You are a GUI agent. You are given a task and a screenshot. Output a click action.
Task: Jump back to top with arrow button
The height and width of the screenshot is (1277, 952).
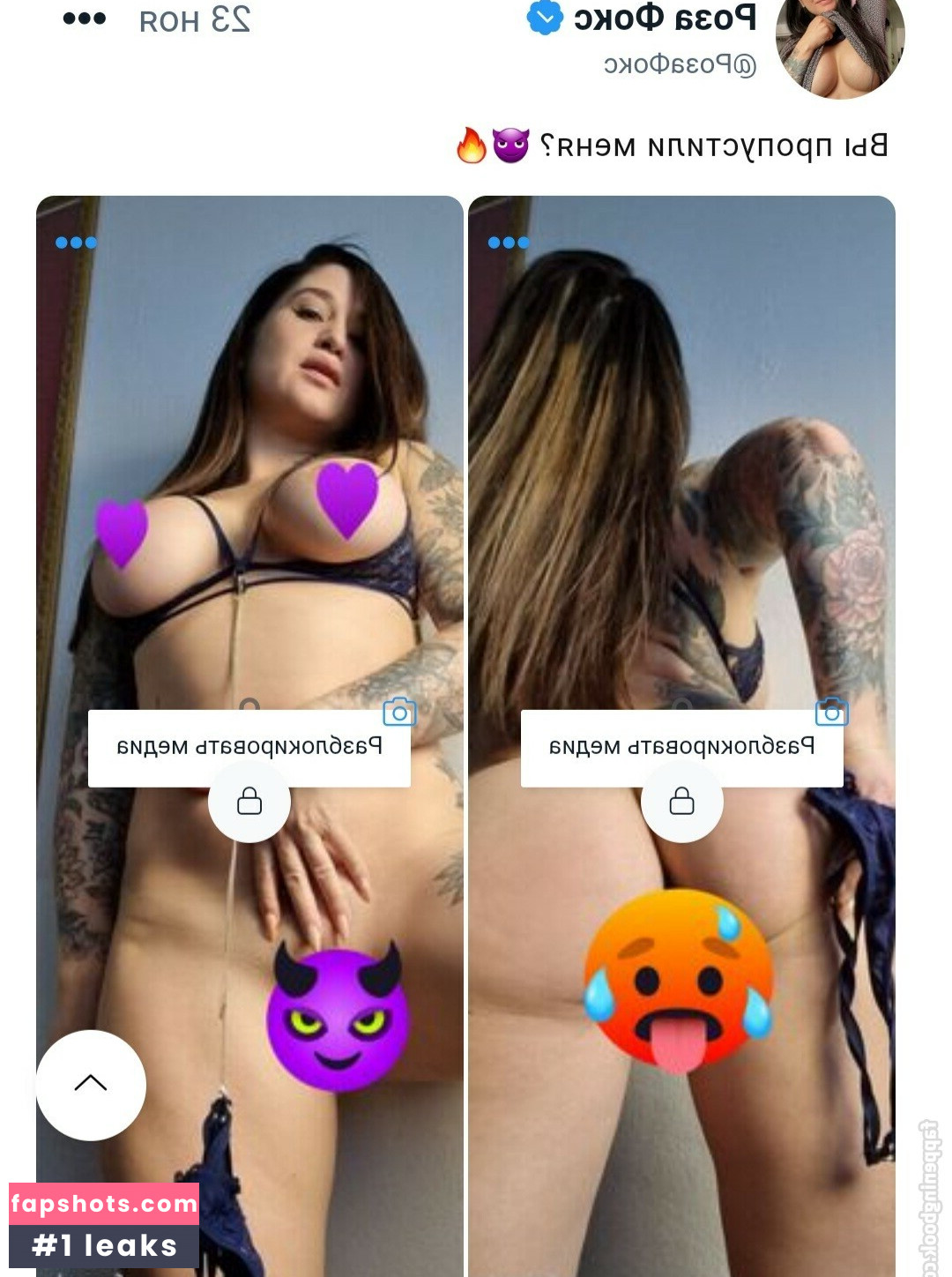[x=91, y=1084]
